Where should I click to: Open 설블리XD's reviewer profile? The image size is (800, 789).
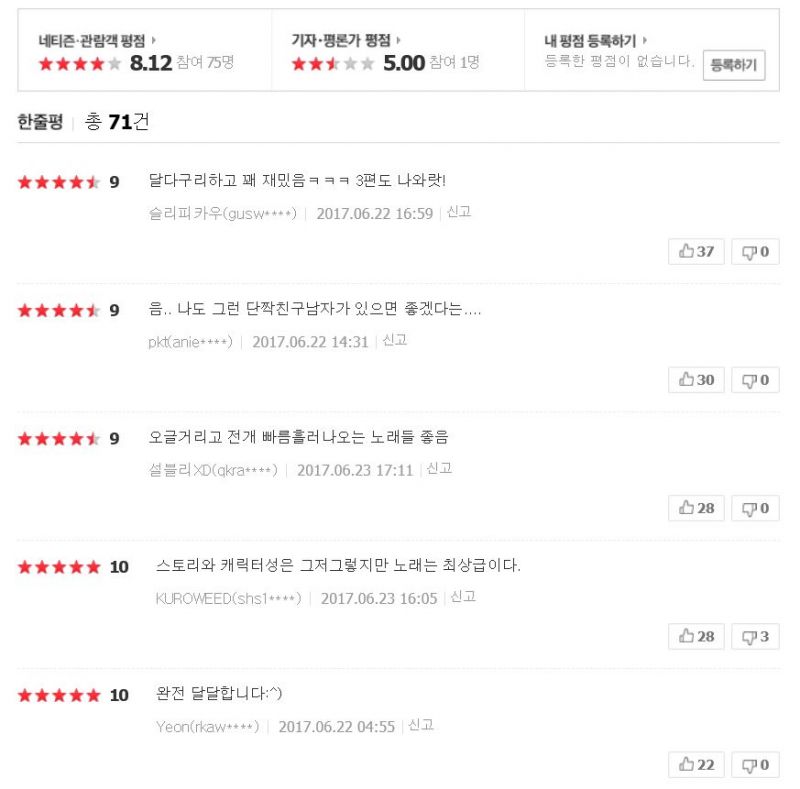[213, 470]
